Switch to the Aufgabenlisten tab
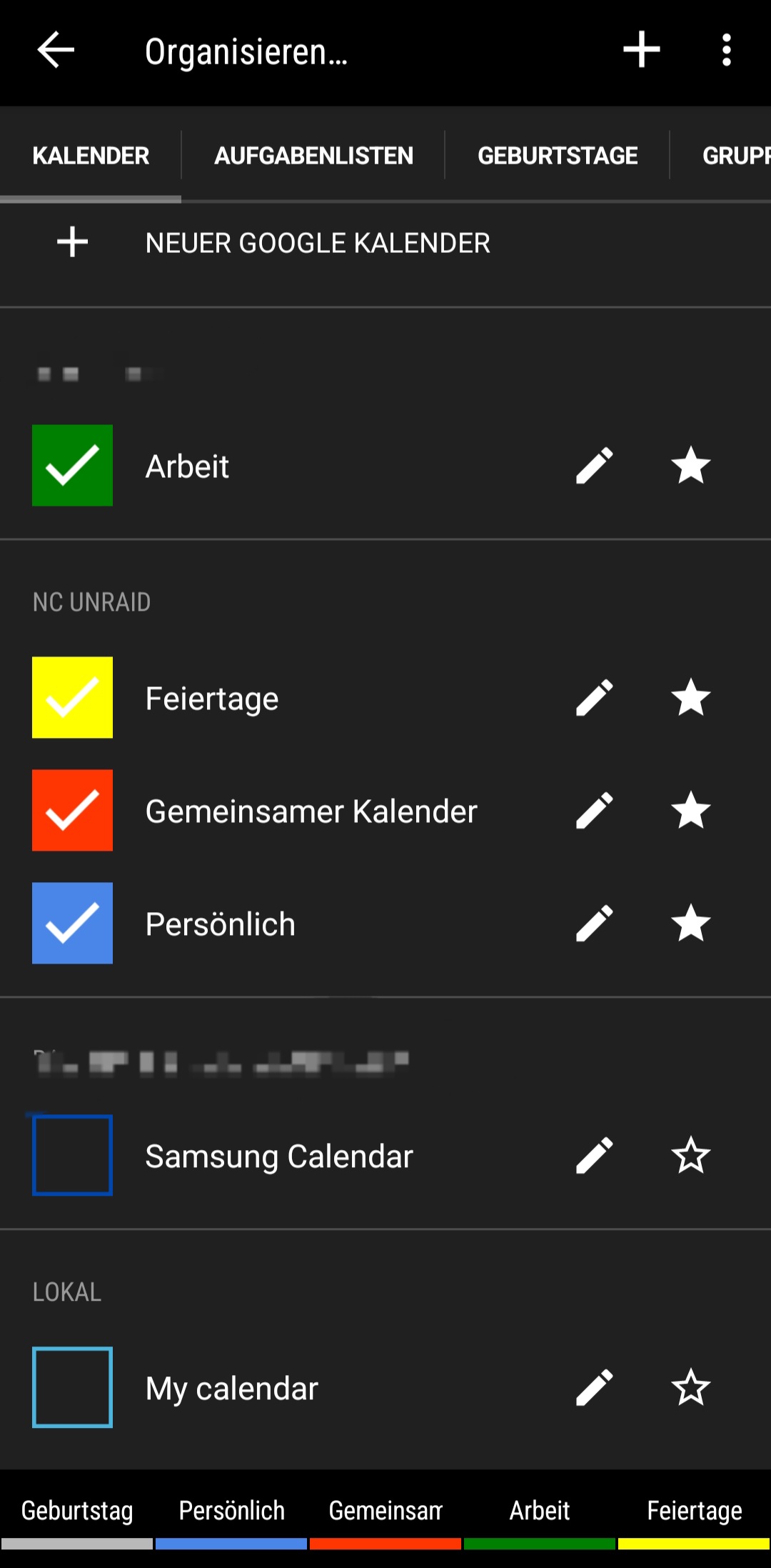Image resolution: width=771 pixels, height=1568 pixels. pos(313,155)
